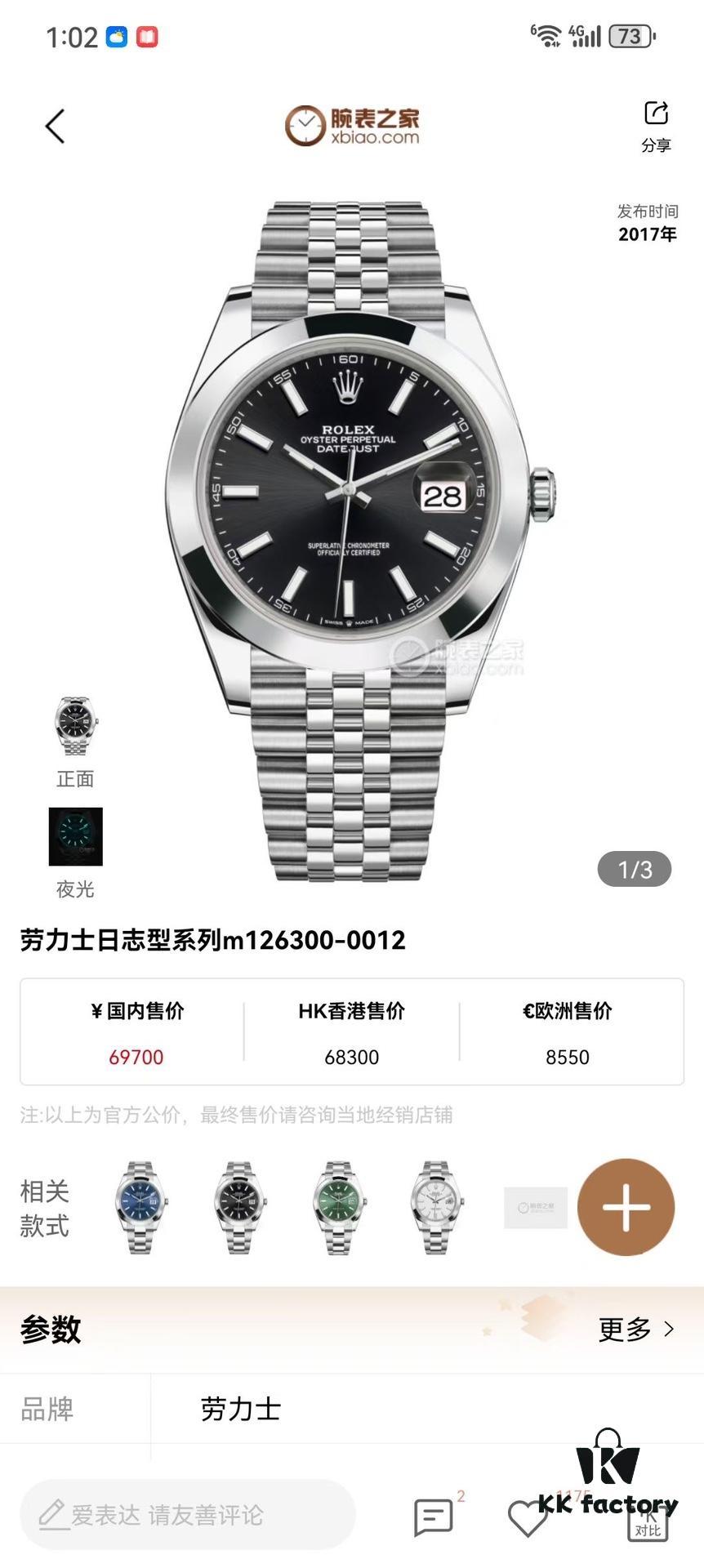
Task: Go back using the top-left arrow
Action: (x=55, y=127)
